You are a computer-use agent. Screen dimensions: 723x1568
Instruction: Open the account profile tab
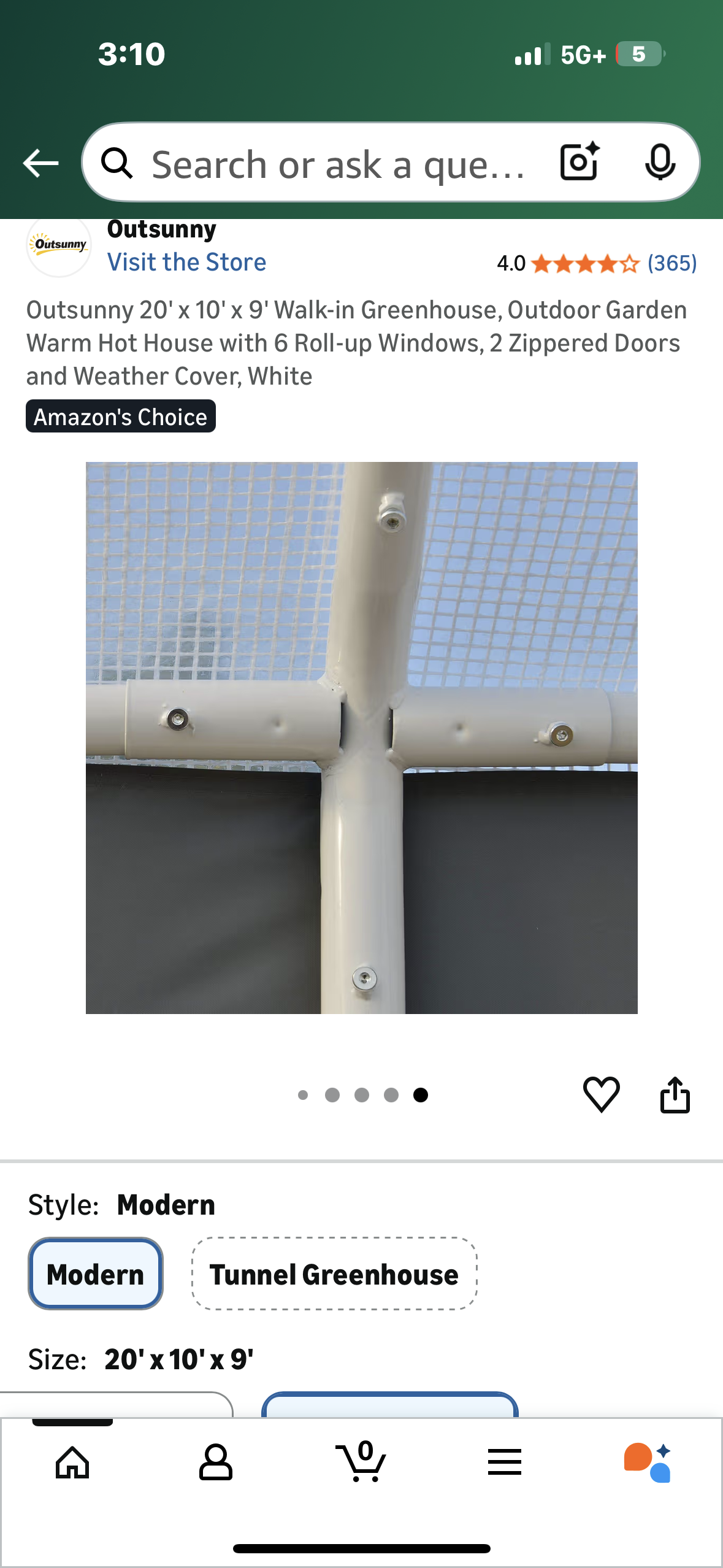click(x=216, y=1462)
